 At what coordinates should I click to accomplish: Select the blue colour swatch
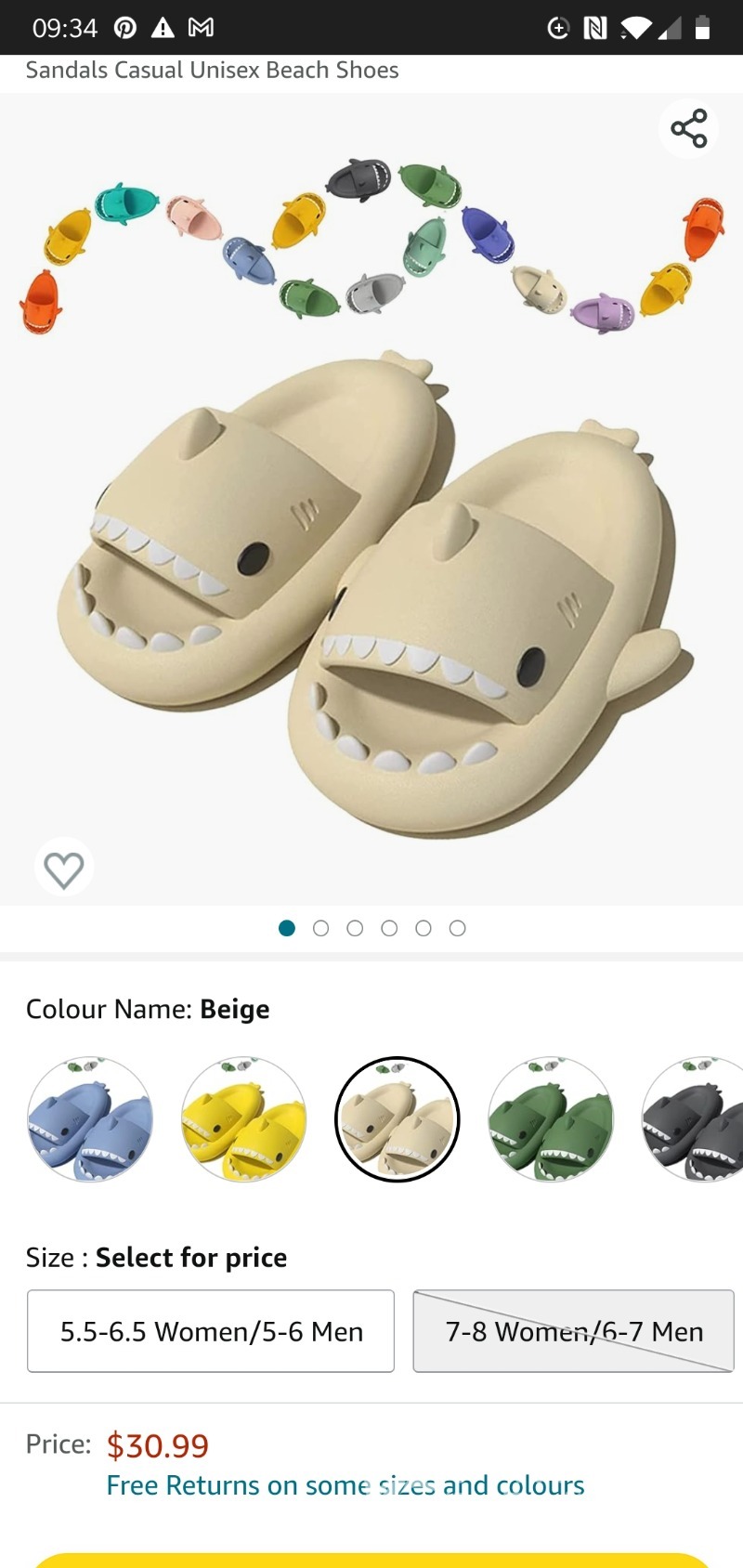point(90,1119)
